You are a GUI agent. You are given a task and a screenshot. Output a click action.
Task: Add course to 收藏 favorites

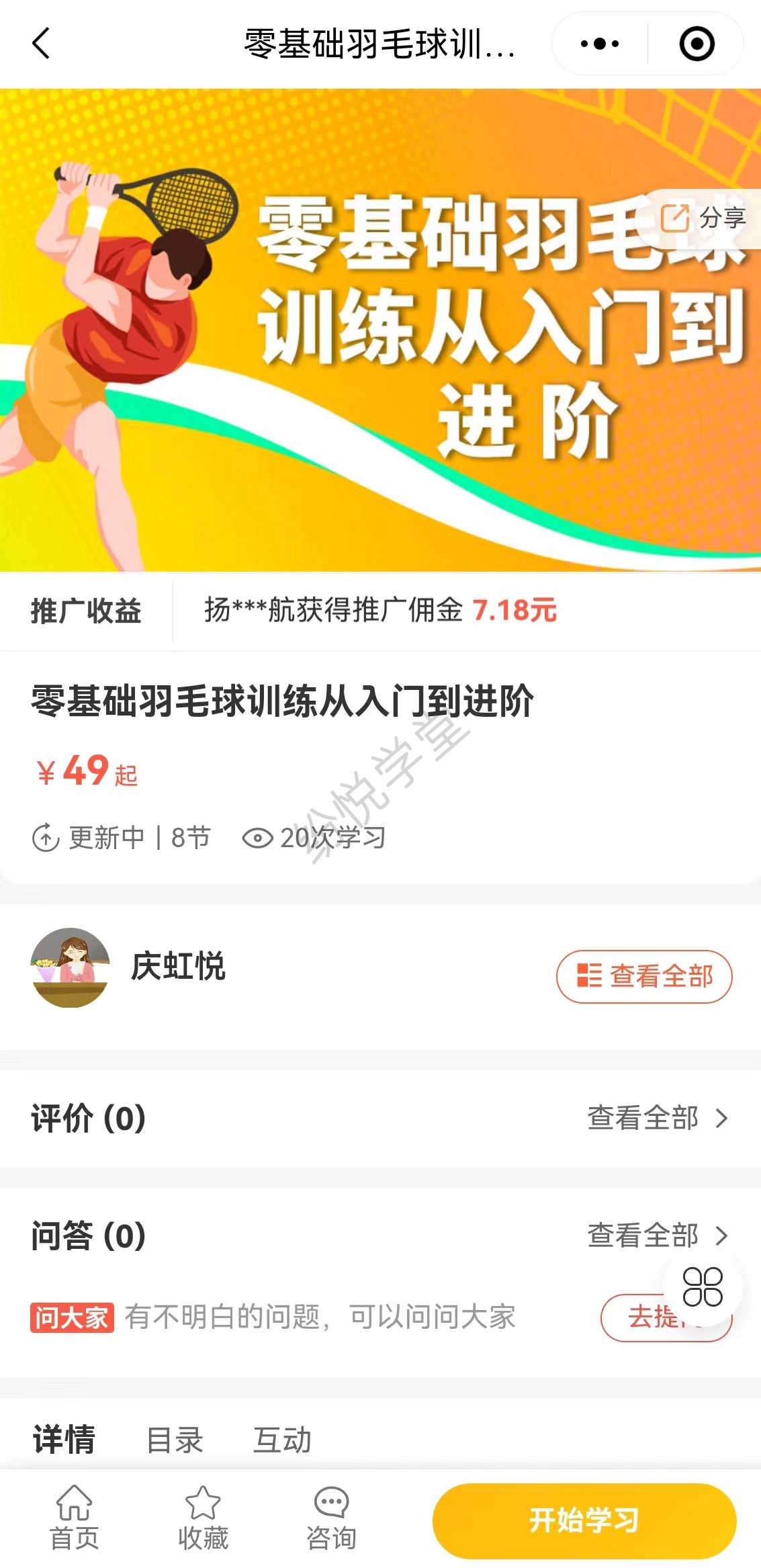pyautogui.click(x=203, y=1518)
